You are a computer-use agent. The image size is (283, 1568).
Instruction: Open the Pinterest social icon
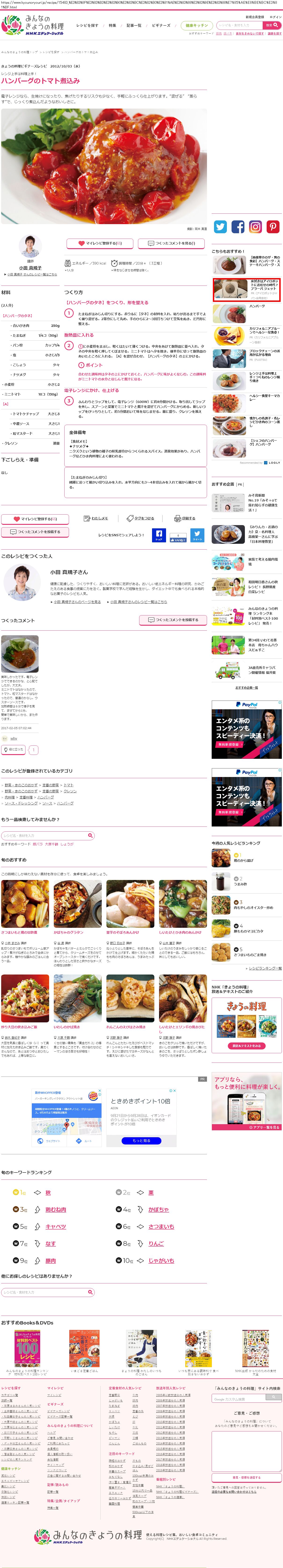coord(273,227)
